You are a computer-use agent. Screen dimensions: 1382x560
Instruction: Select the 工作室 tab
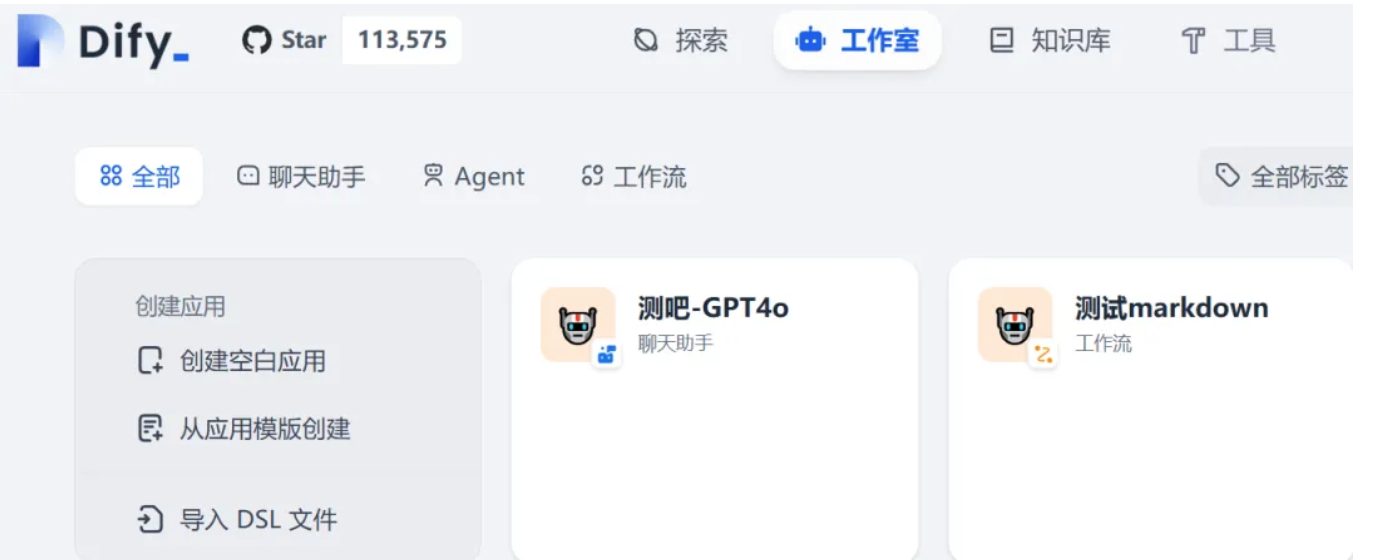point(857,41)
